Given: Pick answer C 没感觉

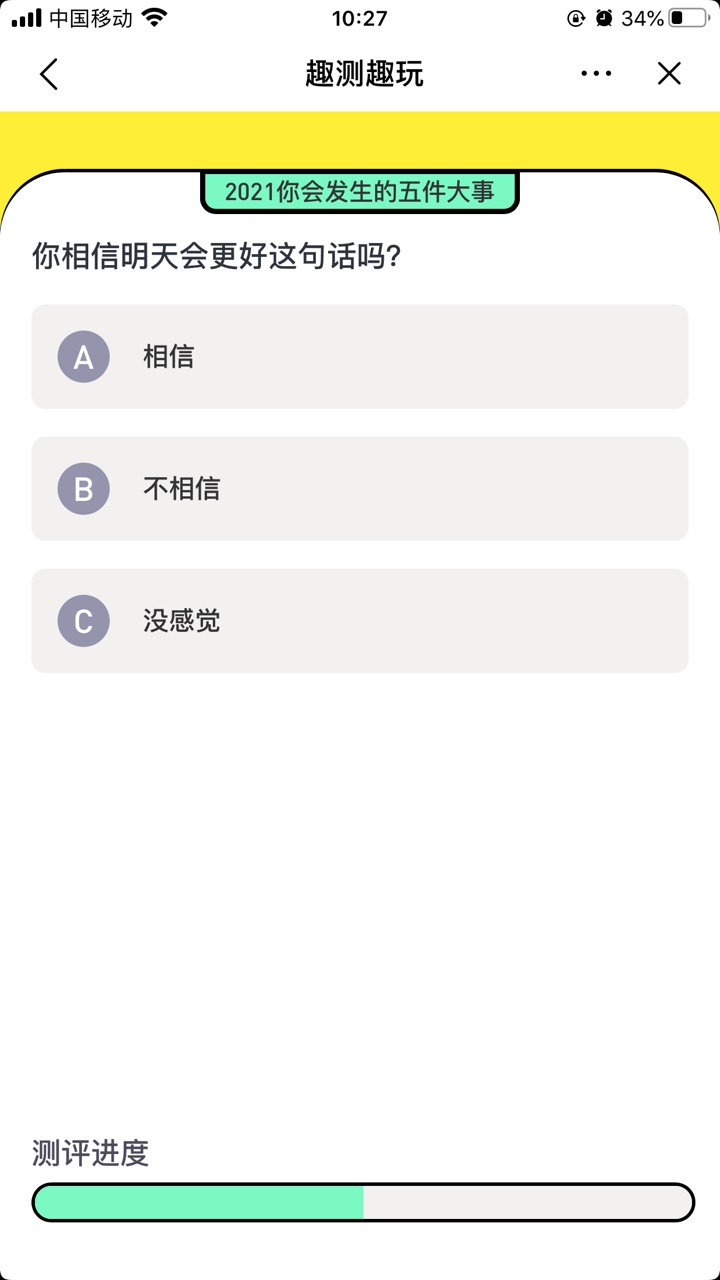Looking at the screenshot, I should pos(360,621).
